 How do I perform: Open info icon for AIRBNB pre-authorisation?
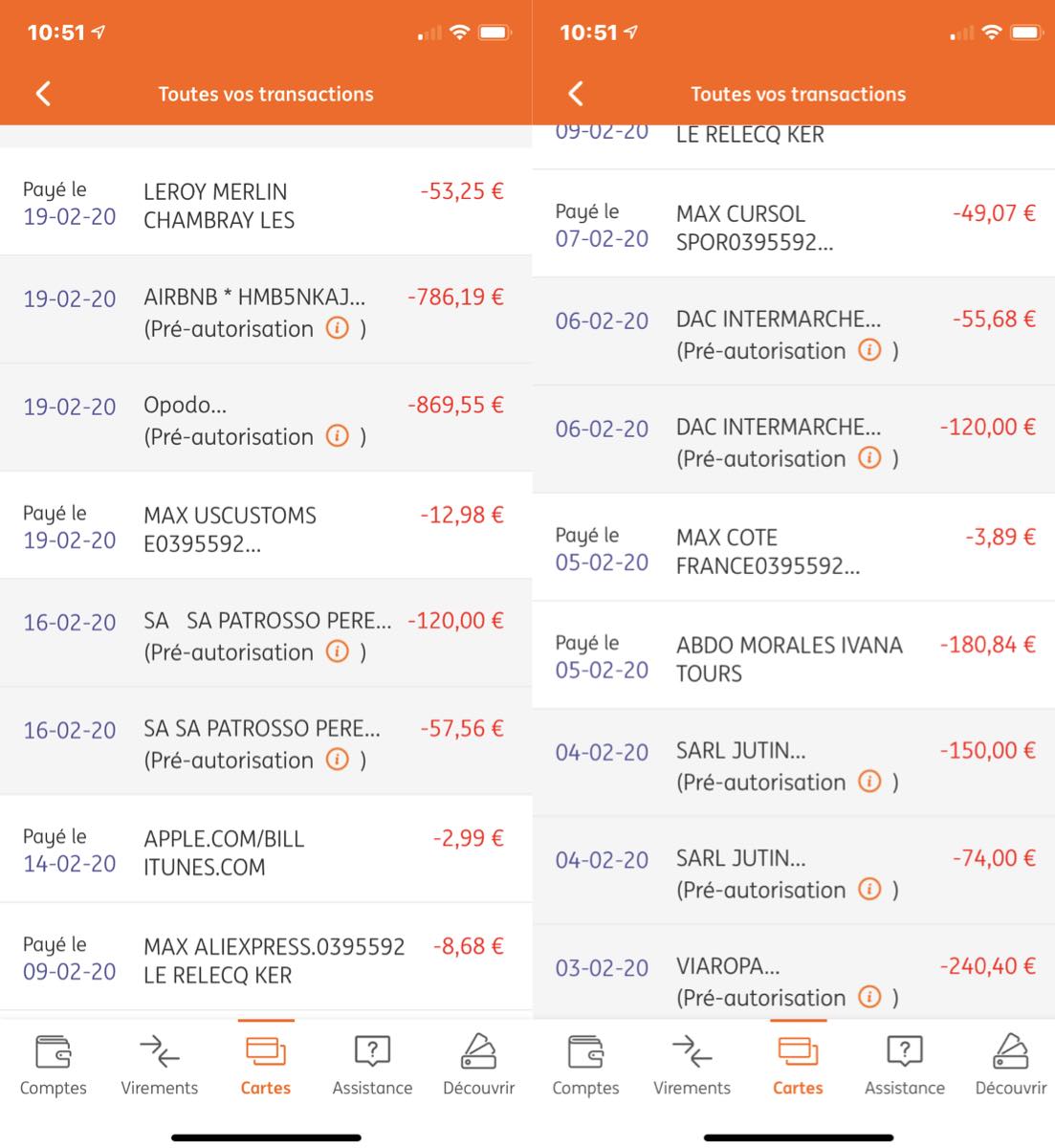[x=338, y=328]
